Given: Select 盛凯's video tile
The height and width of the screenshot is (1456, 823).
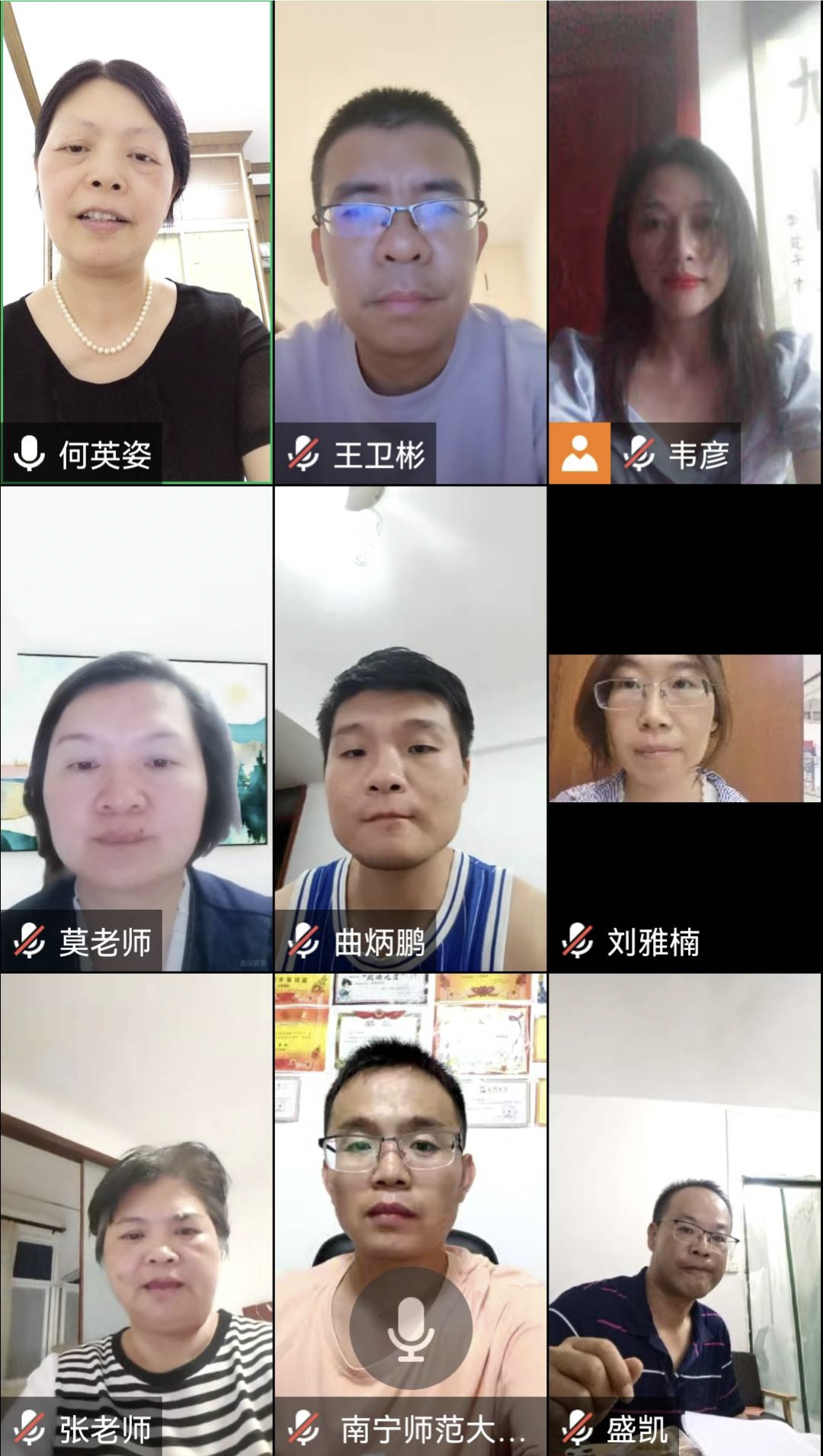Looking at the screenshot, I should click(685, 1204).
